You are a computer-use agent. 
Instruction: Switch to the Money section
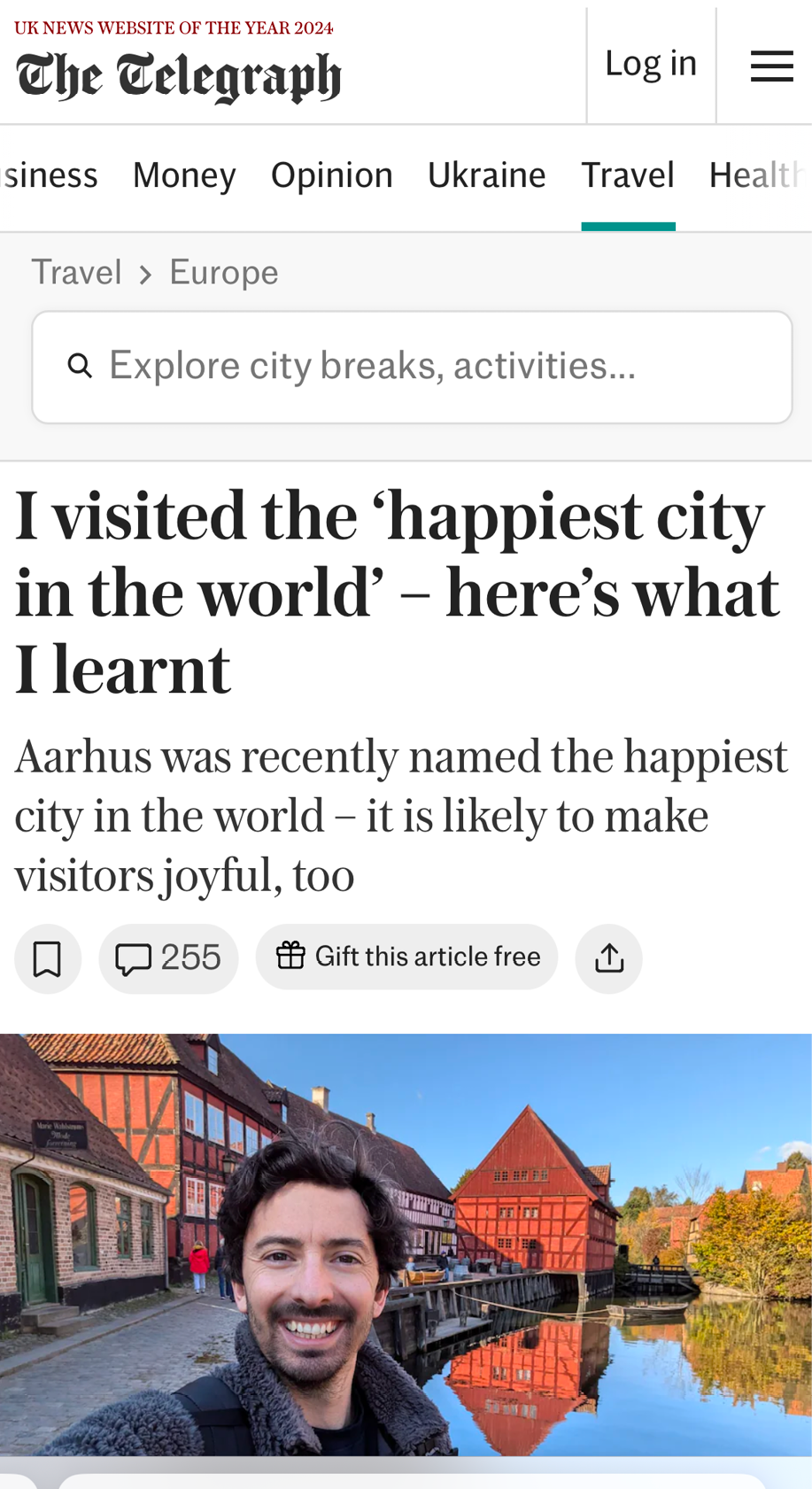click(184, 175)
